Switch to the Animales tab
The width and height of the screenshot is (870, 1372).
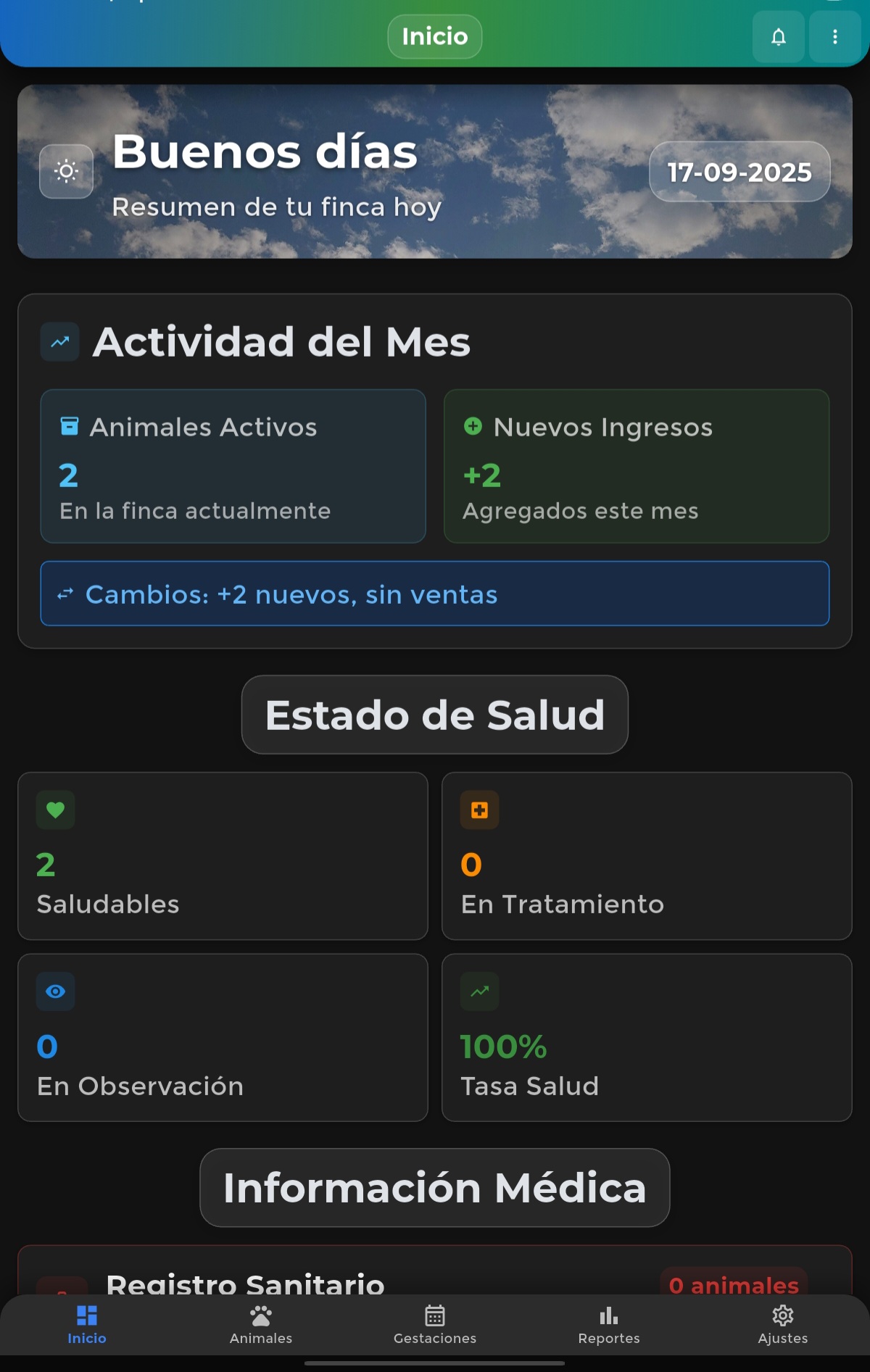pos(260,1325)
